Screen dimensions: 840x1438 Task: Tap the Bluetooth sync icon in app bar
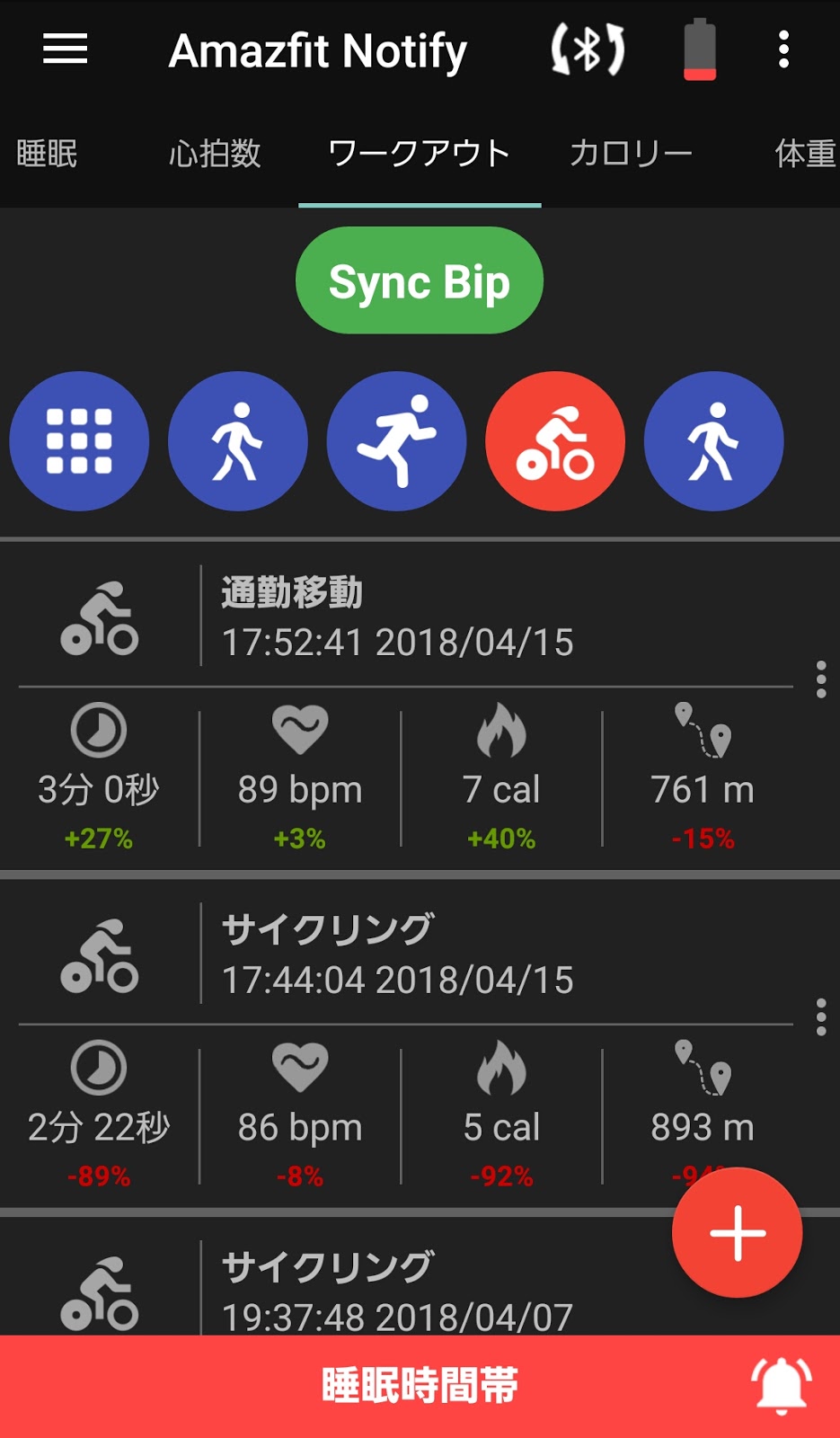coord(588,49)
